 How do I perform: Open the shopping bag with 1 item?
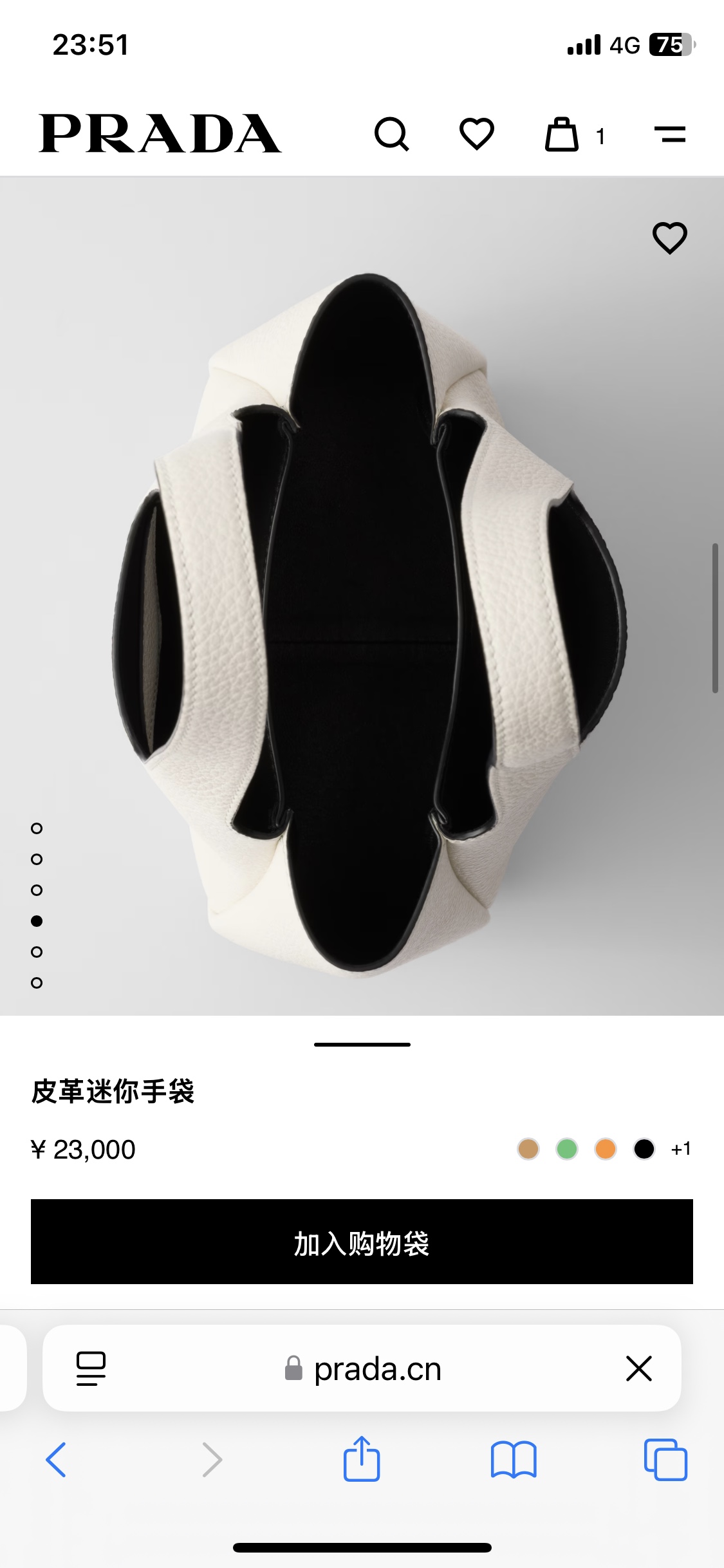point(562,135)
